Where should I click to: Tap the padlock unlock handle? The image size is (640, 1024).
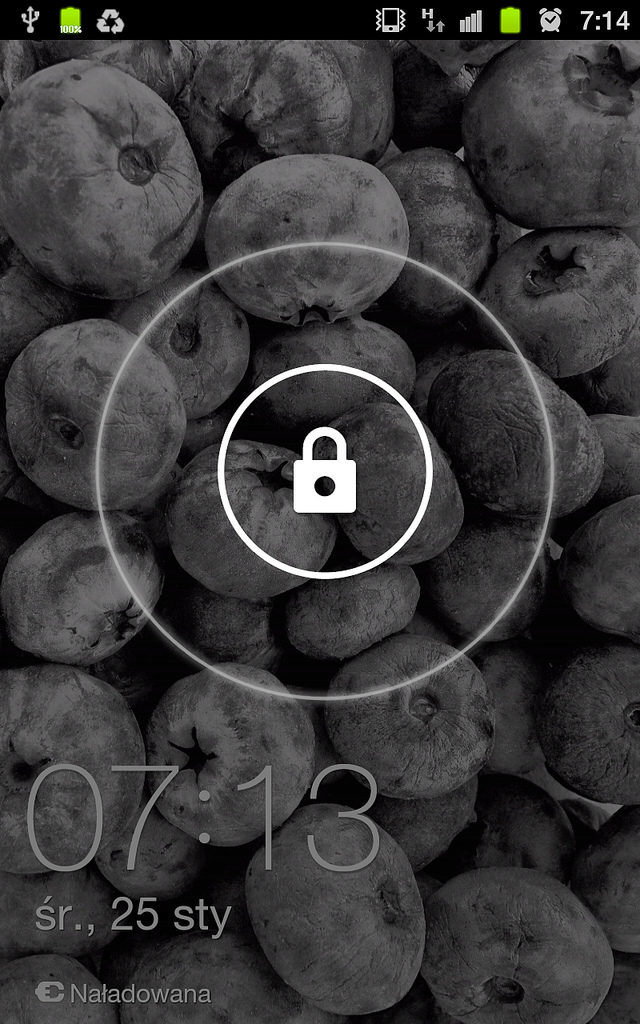click(325, 472)
